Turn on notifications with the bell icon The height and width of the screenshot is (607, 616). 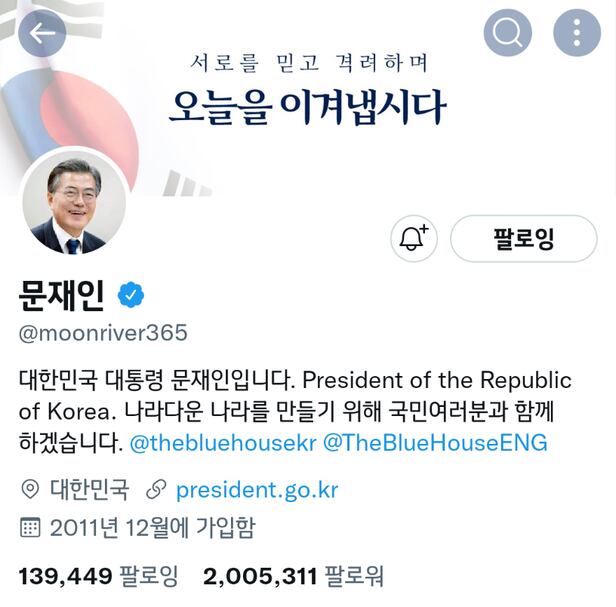pyautogui.click(x=413, y=238)
